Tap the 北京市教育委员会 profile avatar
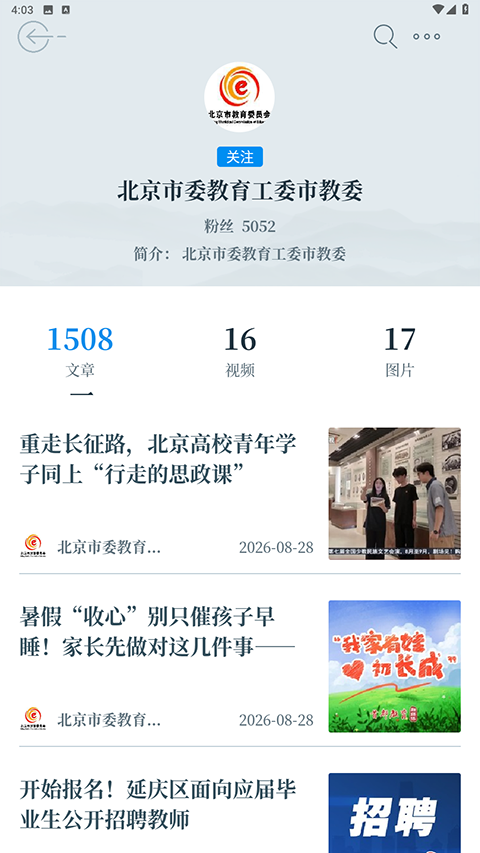480x853 pixels. point(239,97)
